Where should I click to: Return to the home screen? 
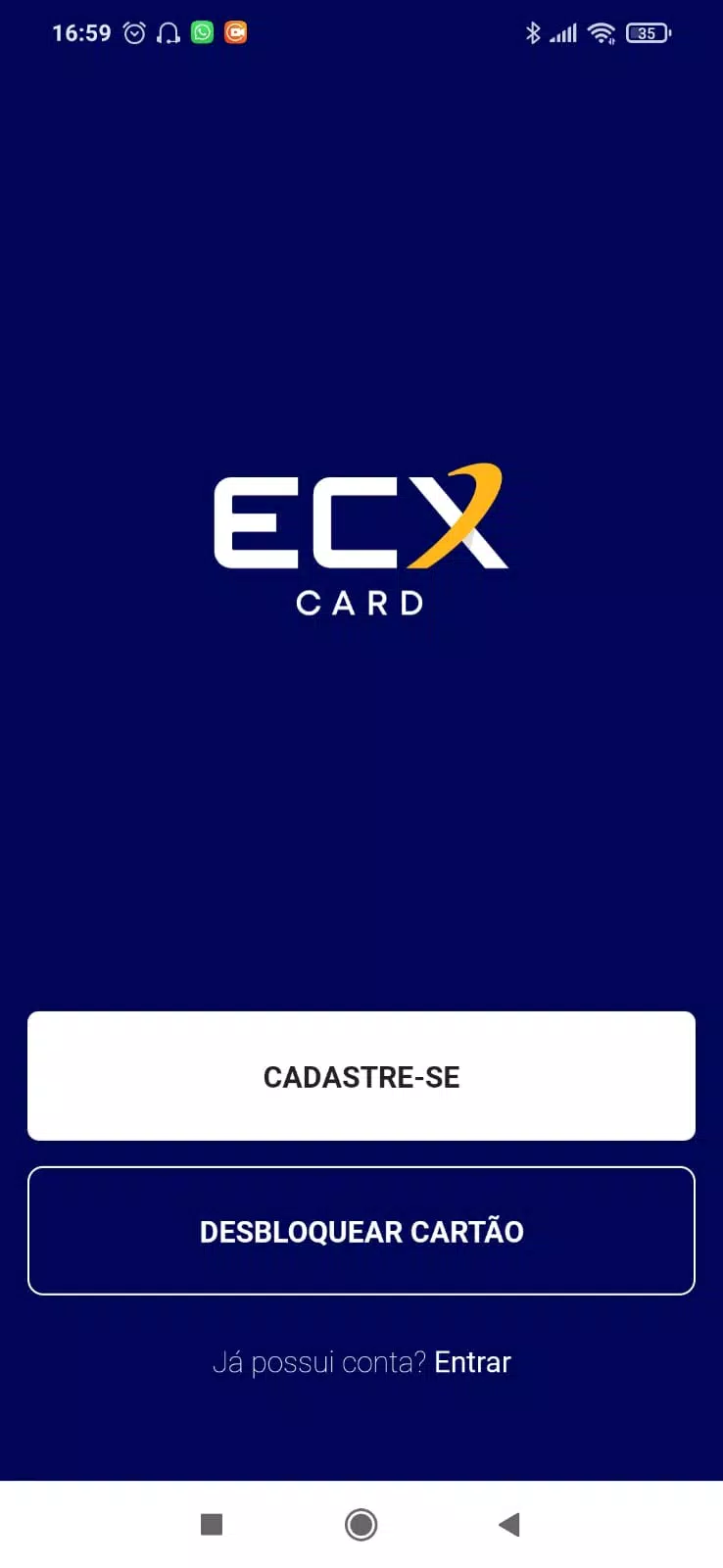point(361,1524)
